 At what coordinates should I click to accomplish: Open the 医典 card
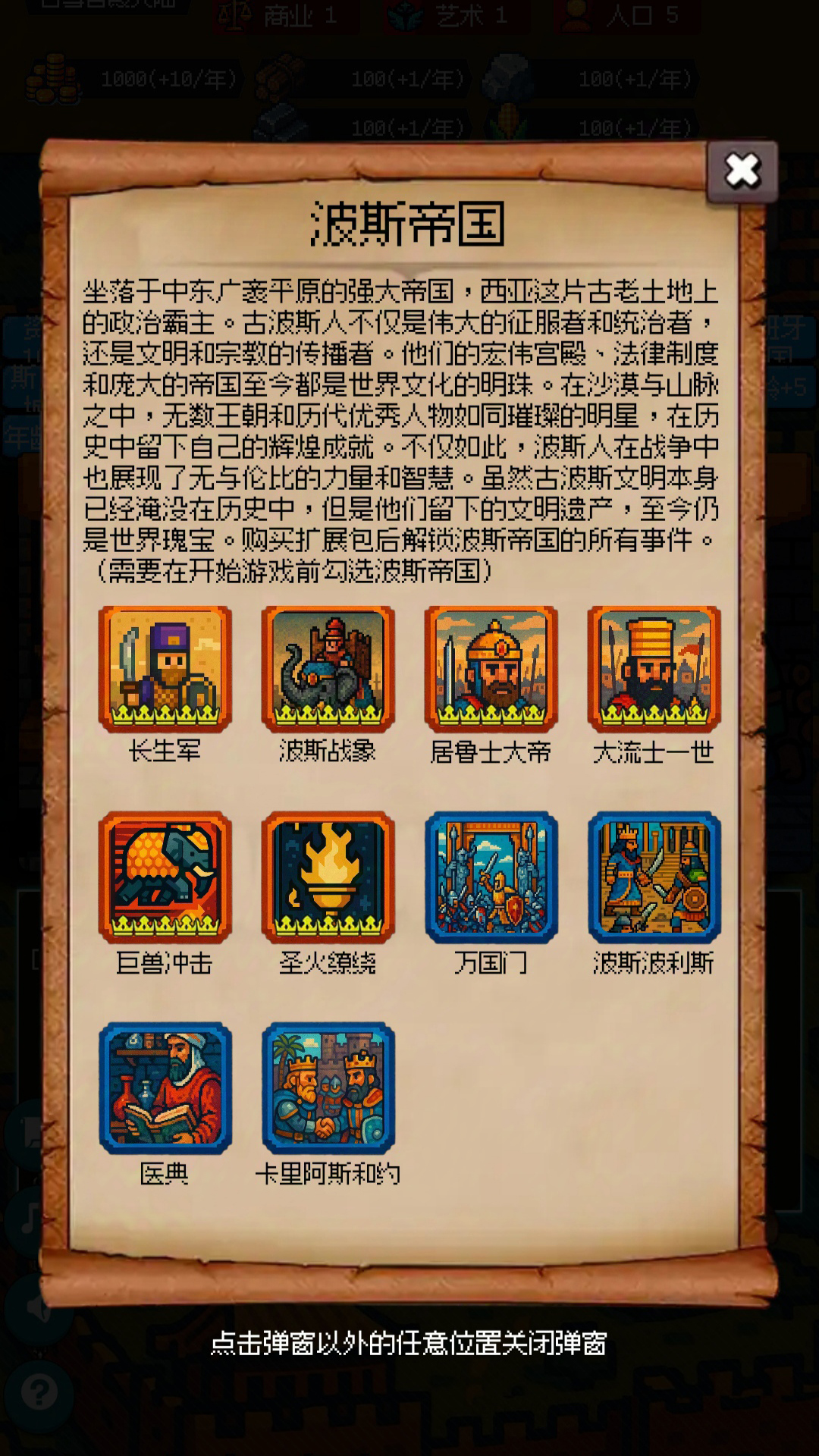(x=165, y=1088)
